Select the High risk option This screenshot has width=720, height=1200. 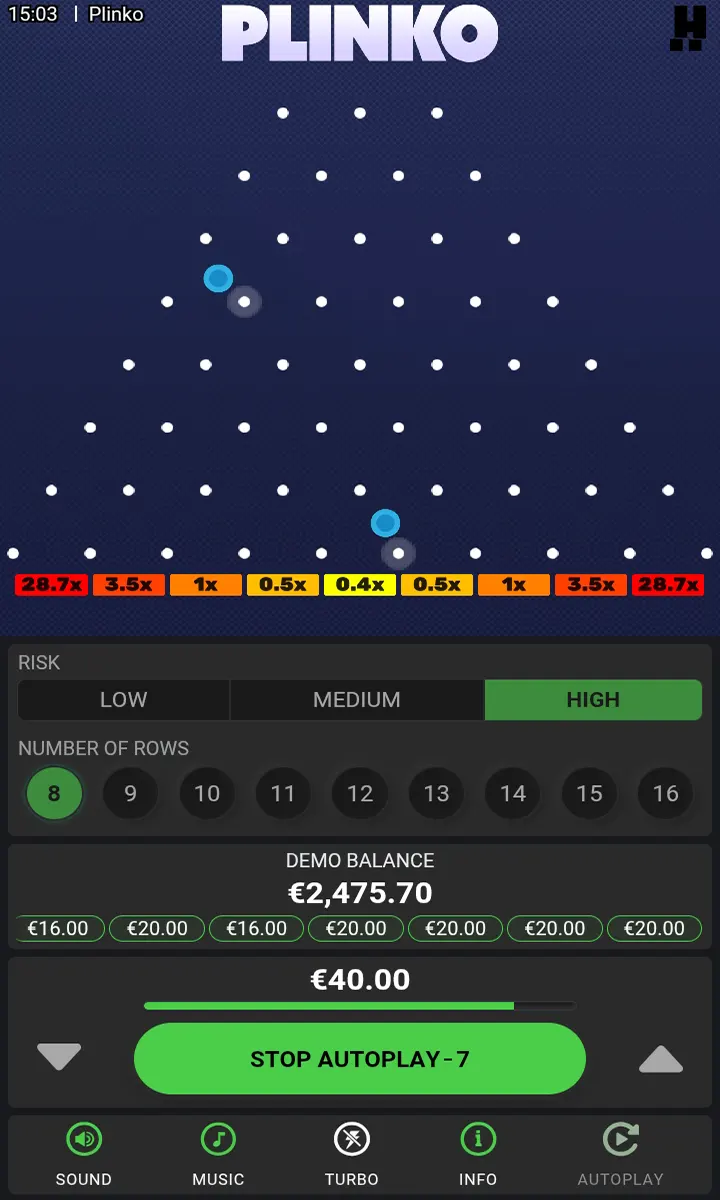click(x=593, y=700)
